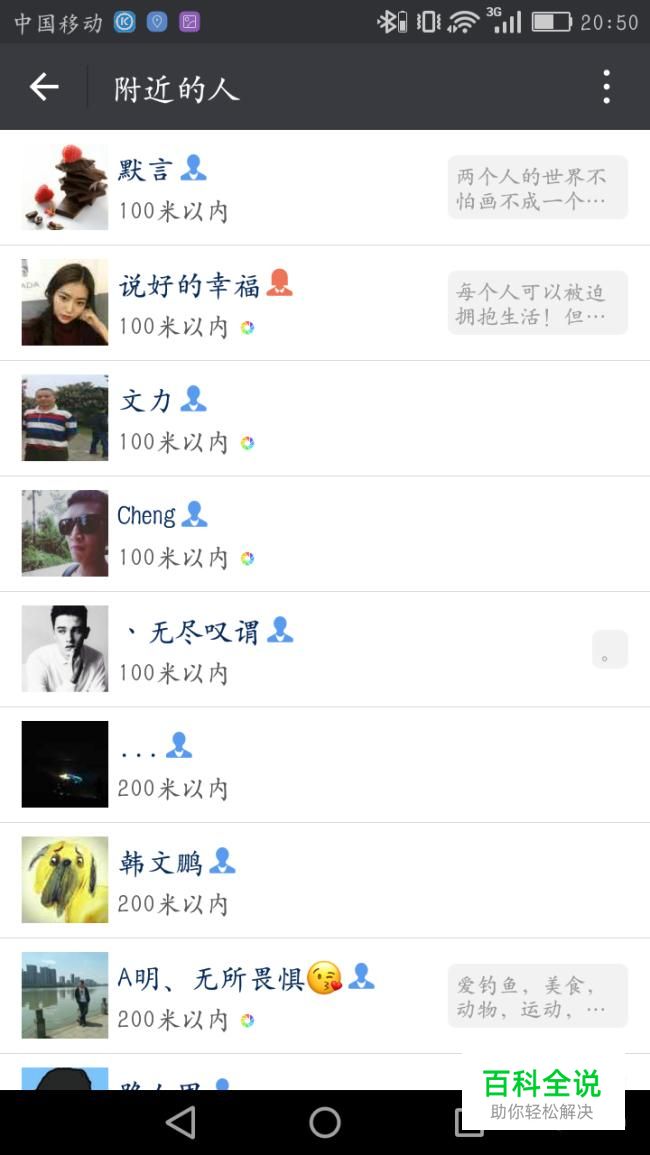Tap the system back button

tap(181, 1122)
